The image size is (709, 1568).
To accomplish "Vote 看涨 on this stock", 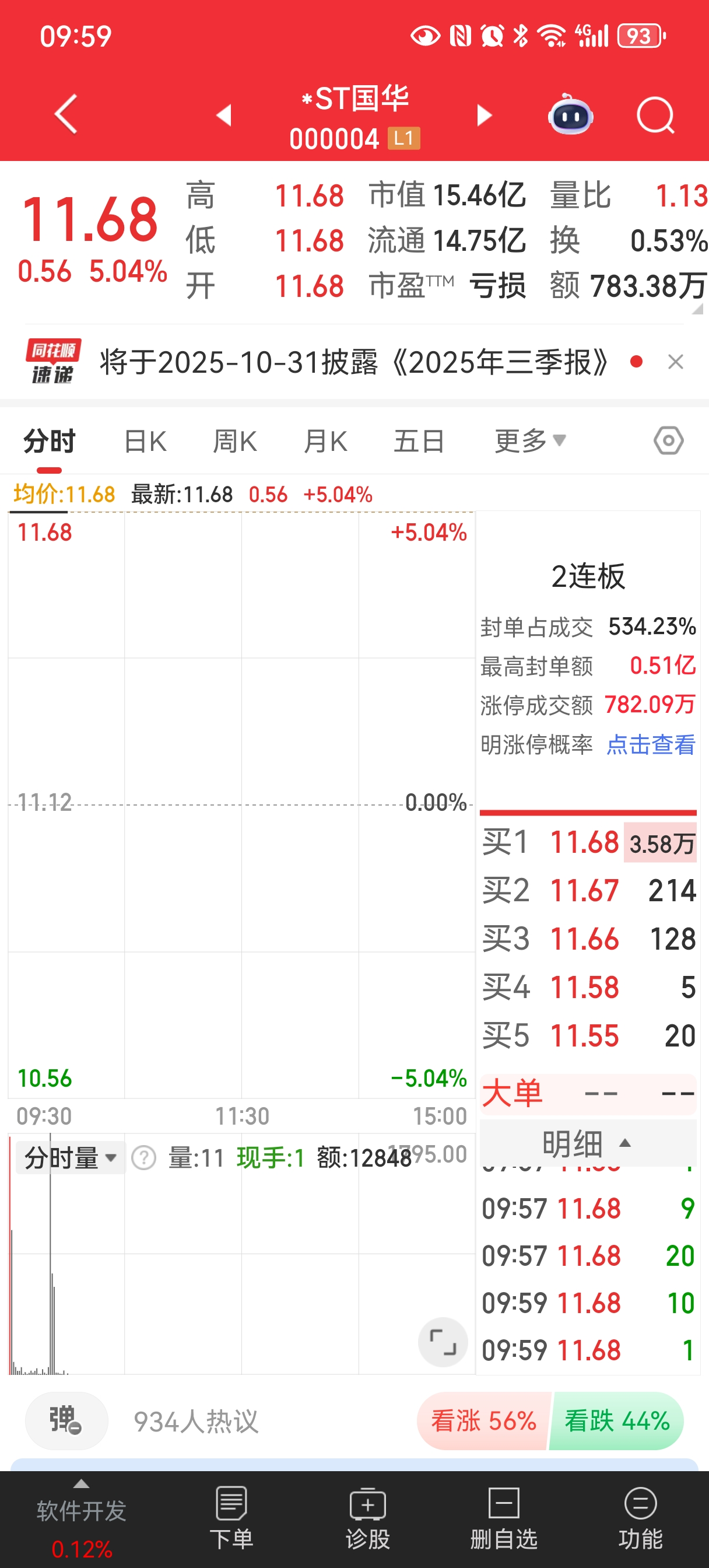I will pos(484,1422).
